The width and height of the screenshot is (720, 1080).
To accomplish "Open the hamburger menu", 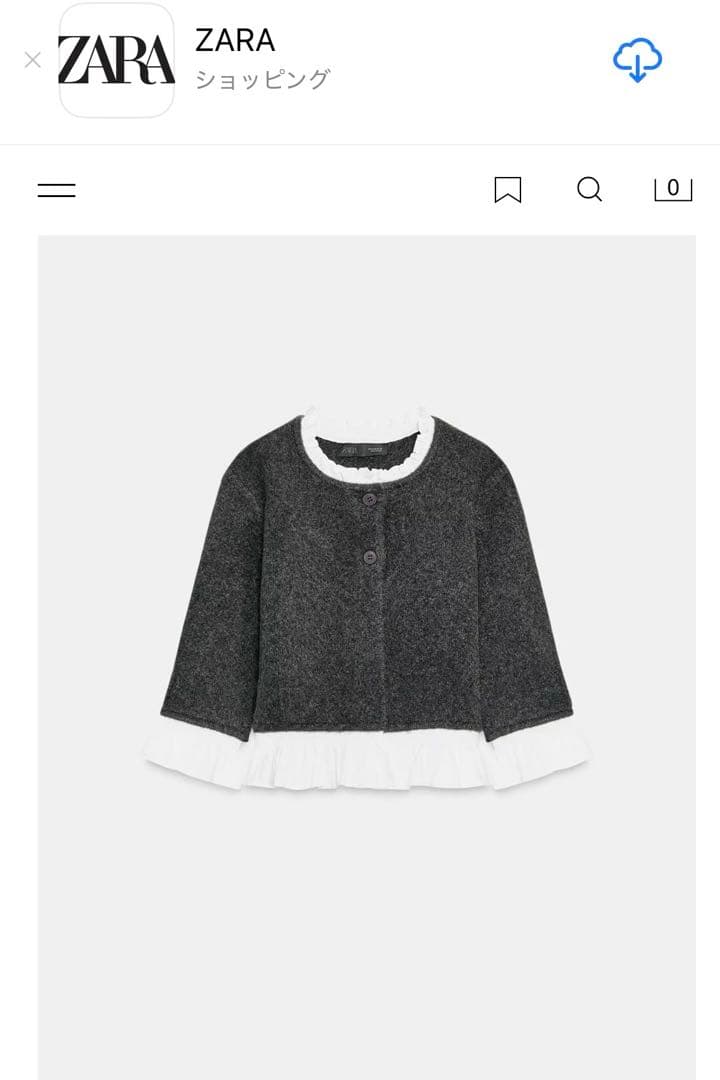I will [x=57, y=190].
